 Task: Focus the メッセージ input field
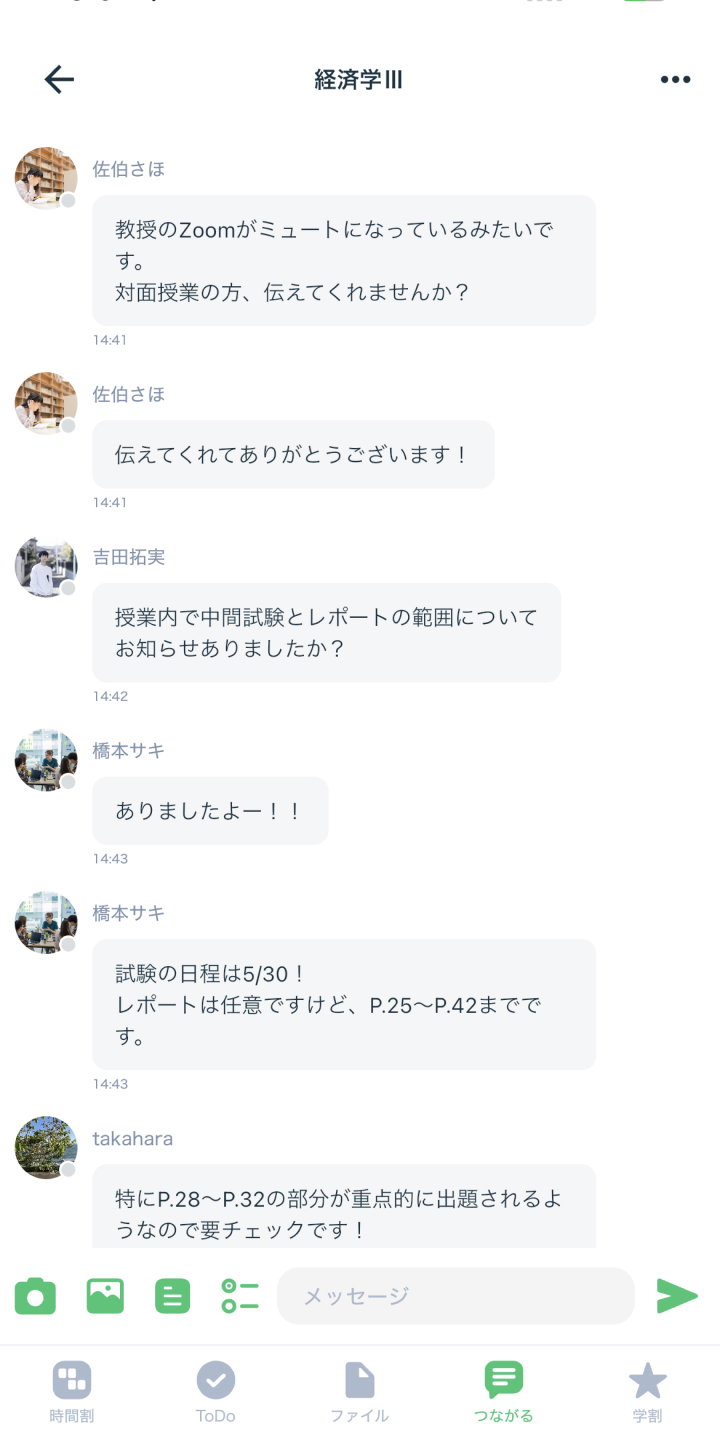455,1296
